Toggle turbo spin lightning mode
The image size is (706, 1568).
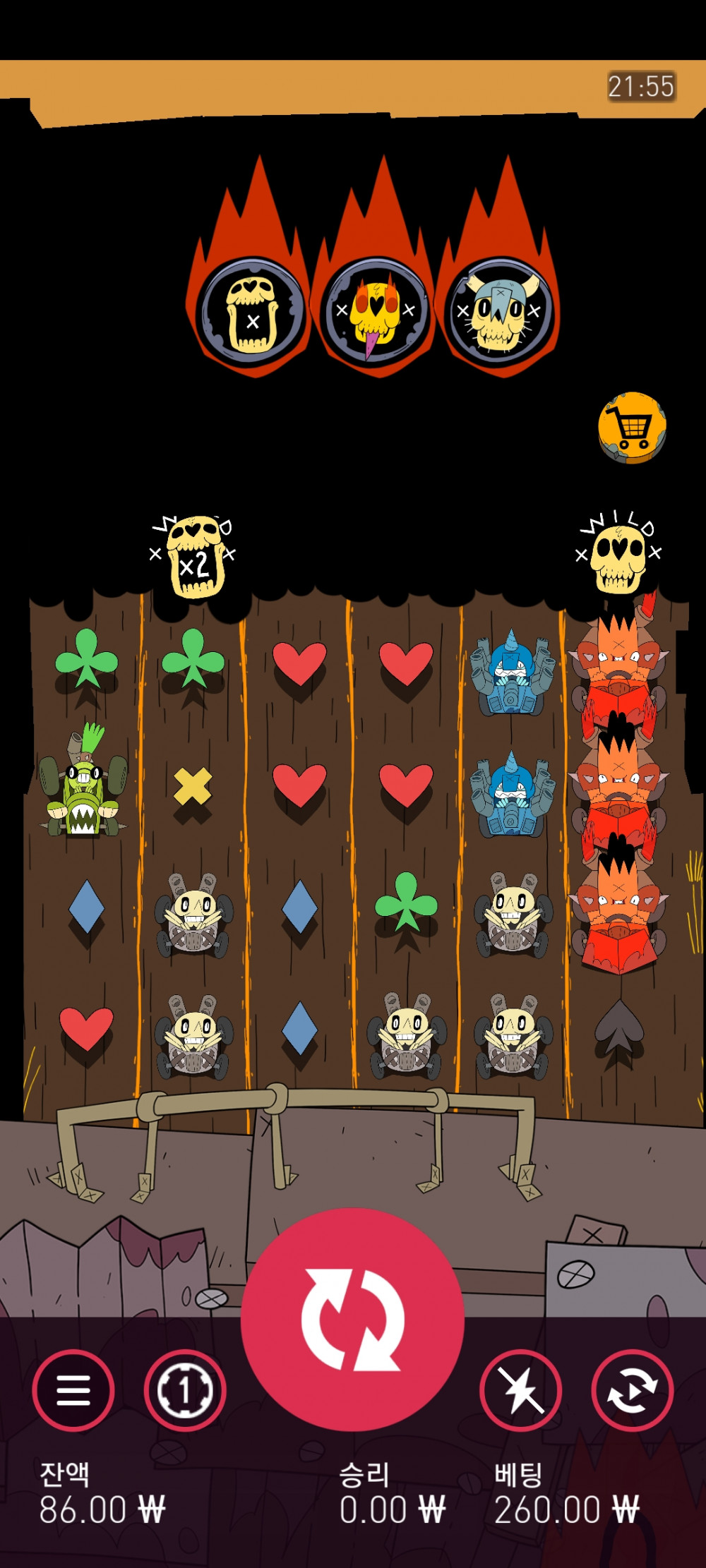(520, 1391)
